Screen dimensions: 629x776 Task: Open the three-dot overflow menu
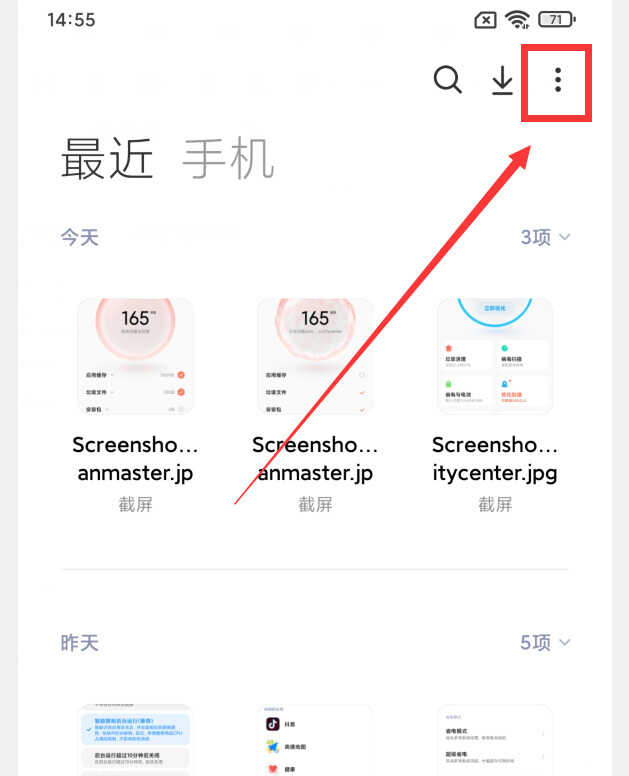click(x=558, y=81)
